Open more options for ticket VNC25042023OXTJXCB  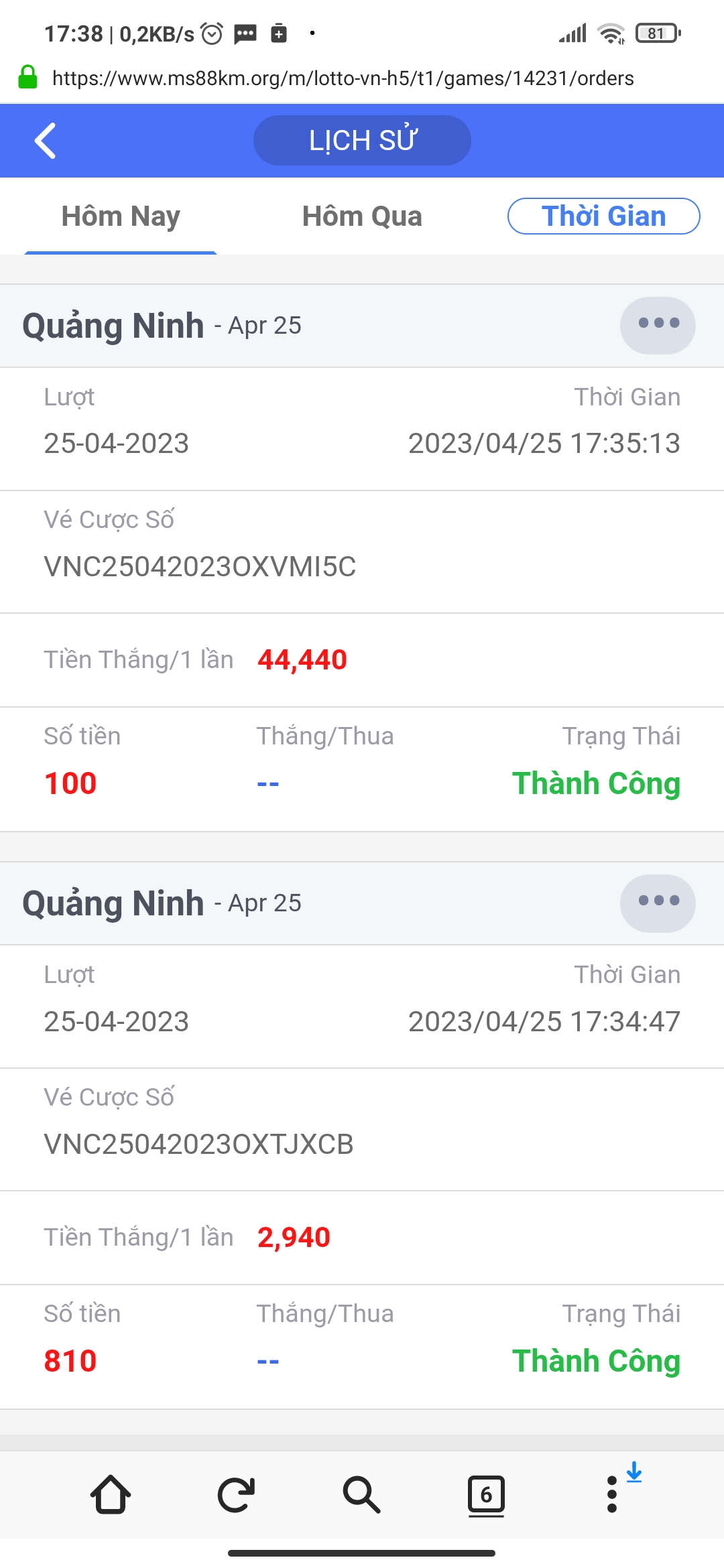[x=658, y=903]
